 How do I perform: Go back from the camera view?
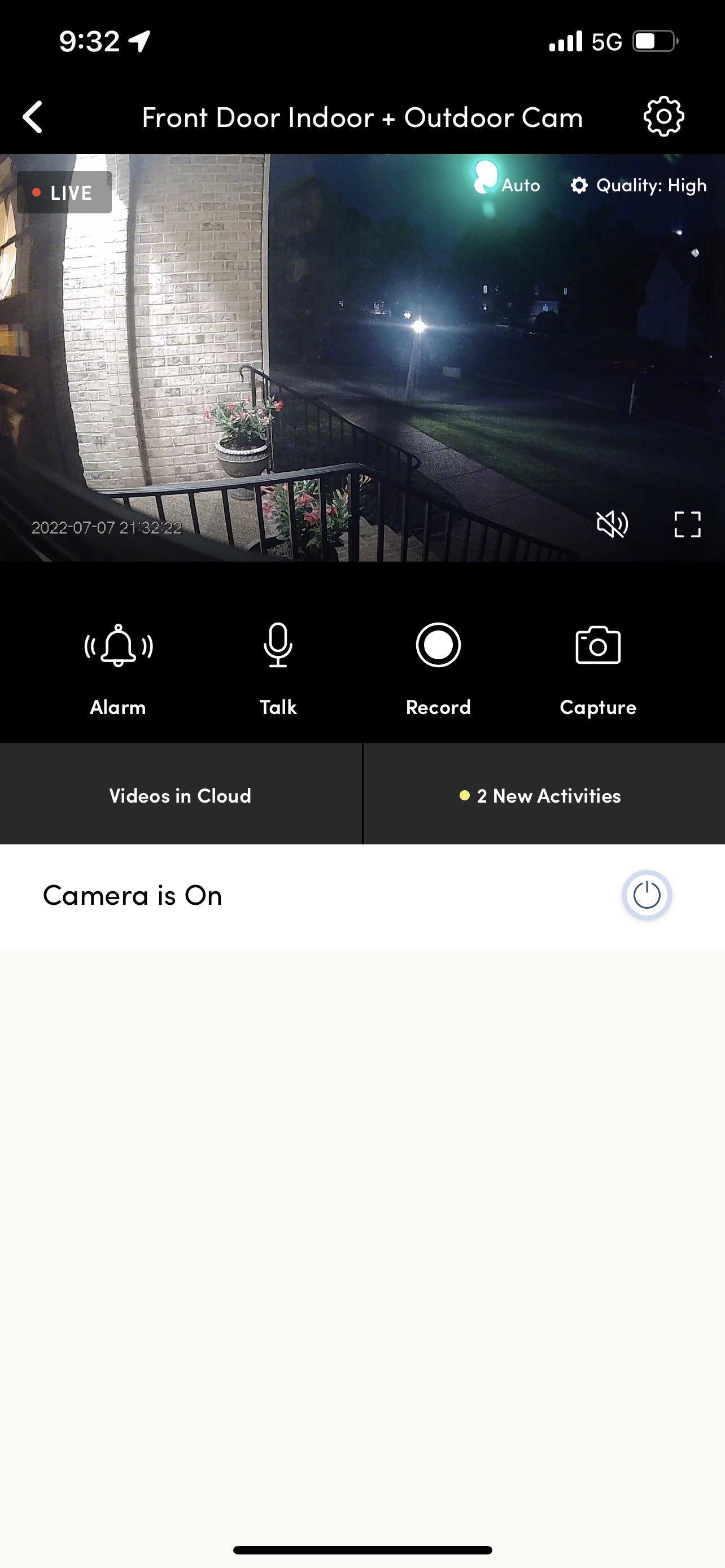coord(33,117)
